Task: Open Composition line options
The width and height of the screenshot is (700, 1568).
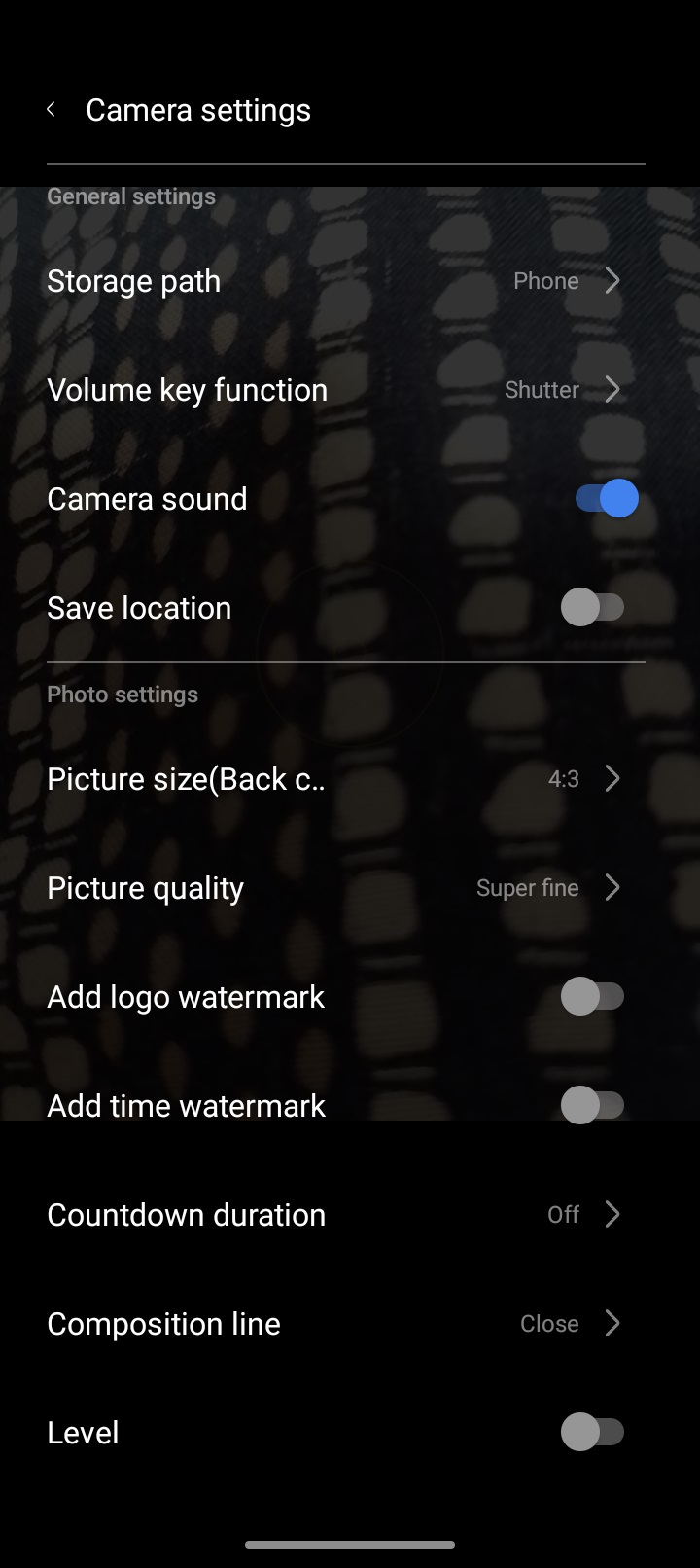Action: 346,1324
